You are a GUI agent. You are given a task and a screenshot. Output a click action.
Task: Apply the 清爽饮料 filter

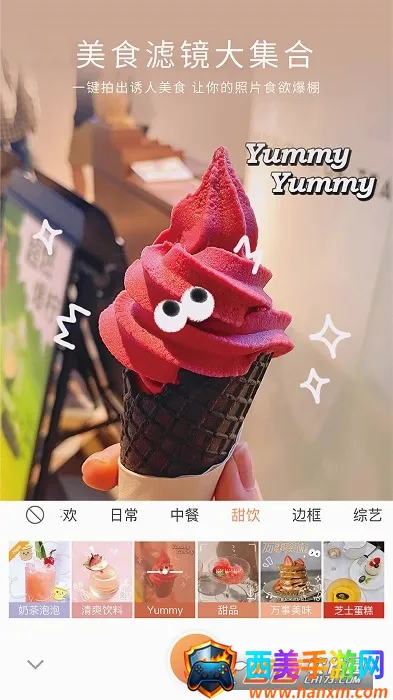click(x=102, y=579)
